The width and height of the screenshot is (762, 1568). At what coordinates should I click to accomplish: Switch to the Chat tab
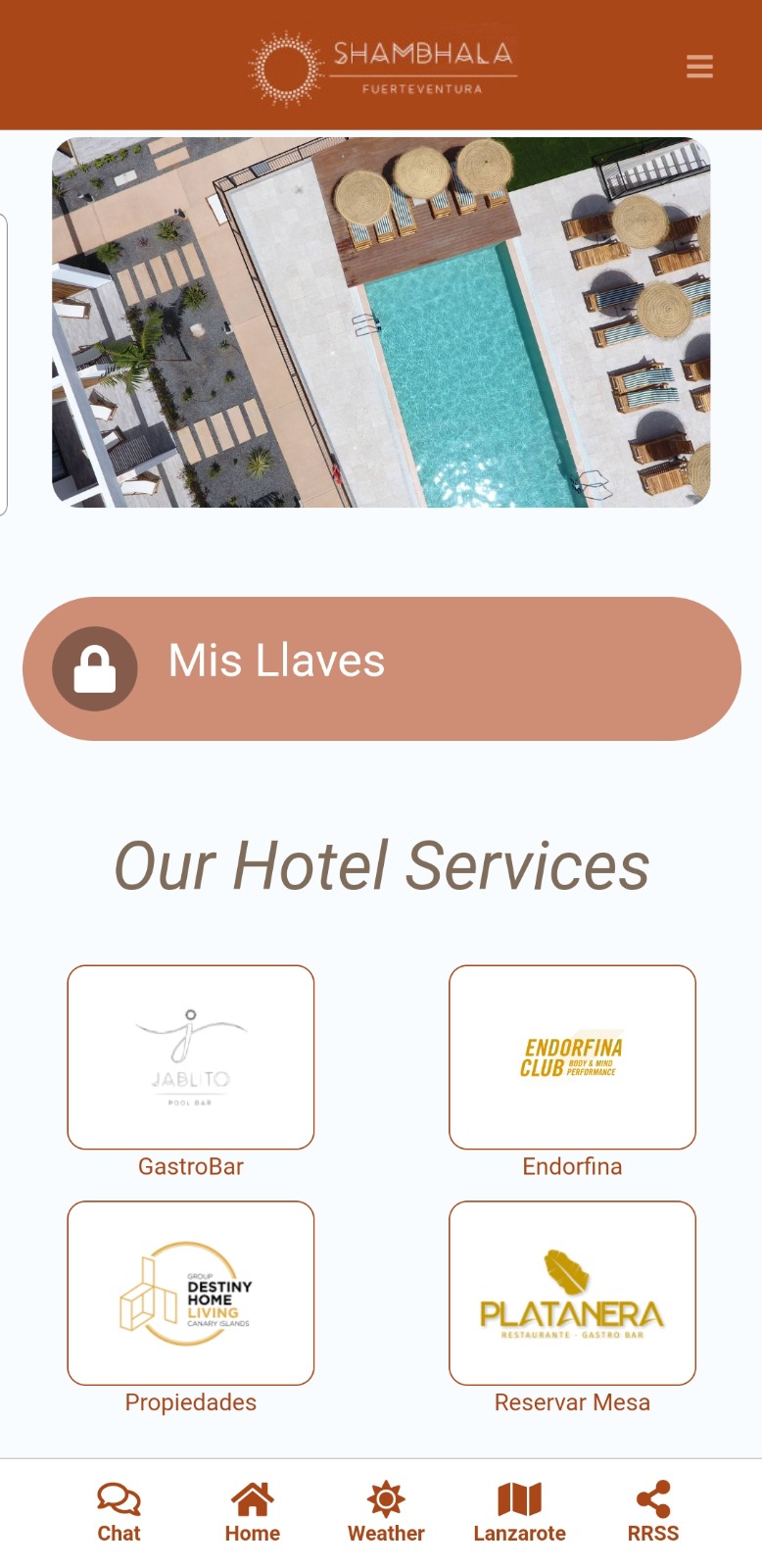(119, 1512)
